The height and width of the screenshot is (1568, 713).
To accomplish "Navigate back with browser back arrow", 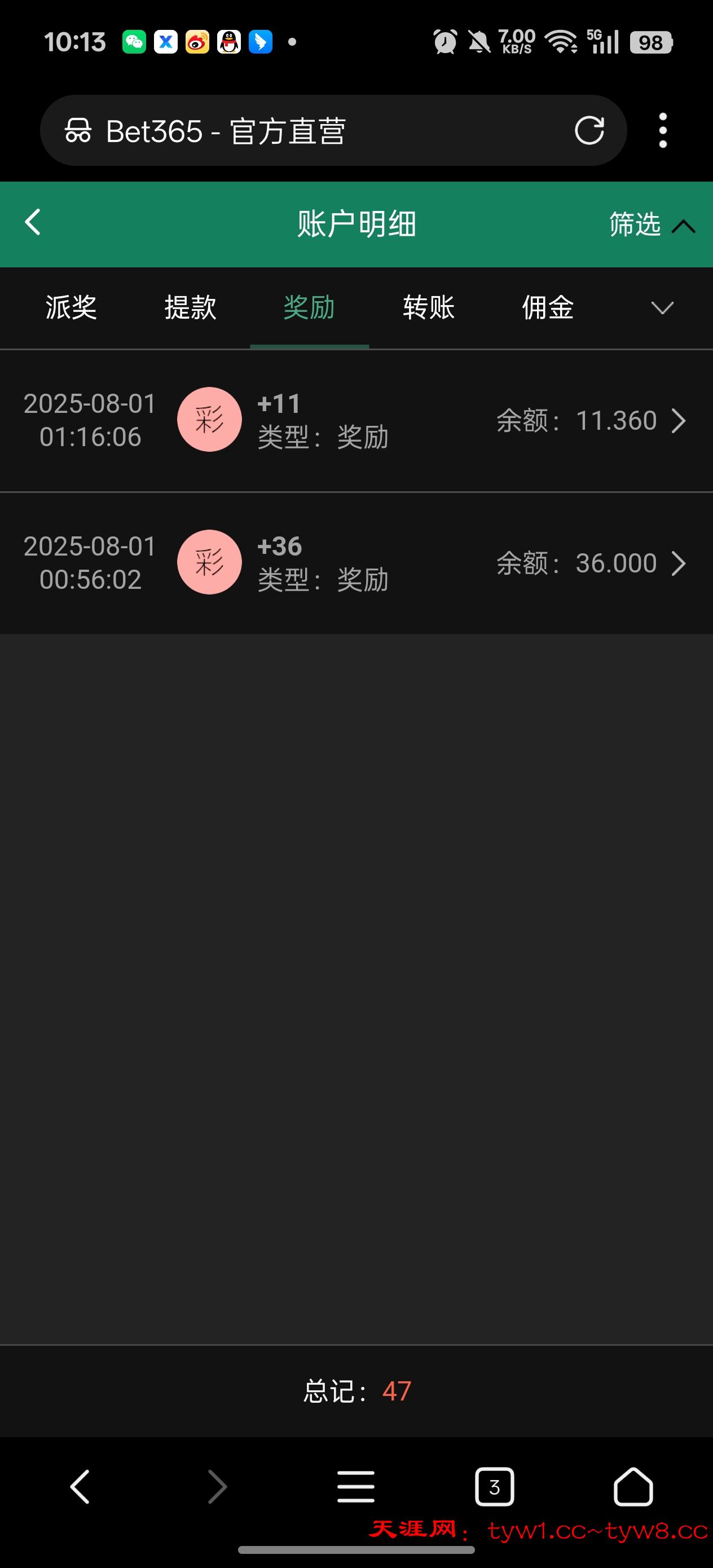I will click(x=80, y=1487).
